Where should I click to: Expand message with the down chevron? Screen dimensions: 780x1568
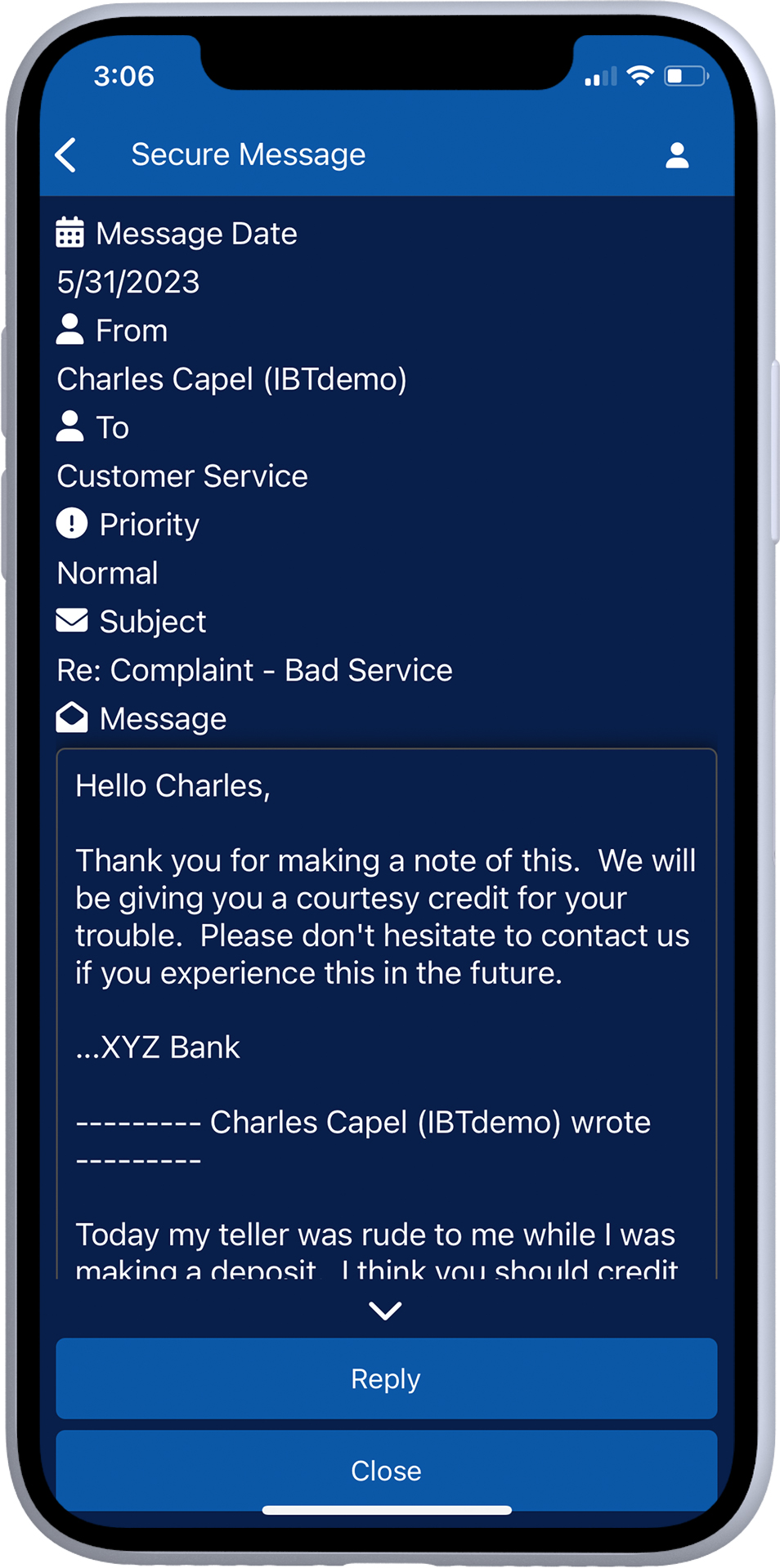[385, 1311]
